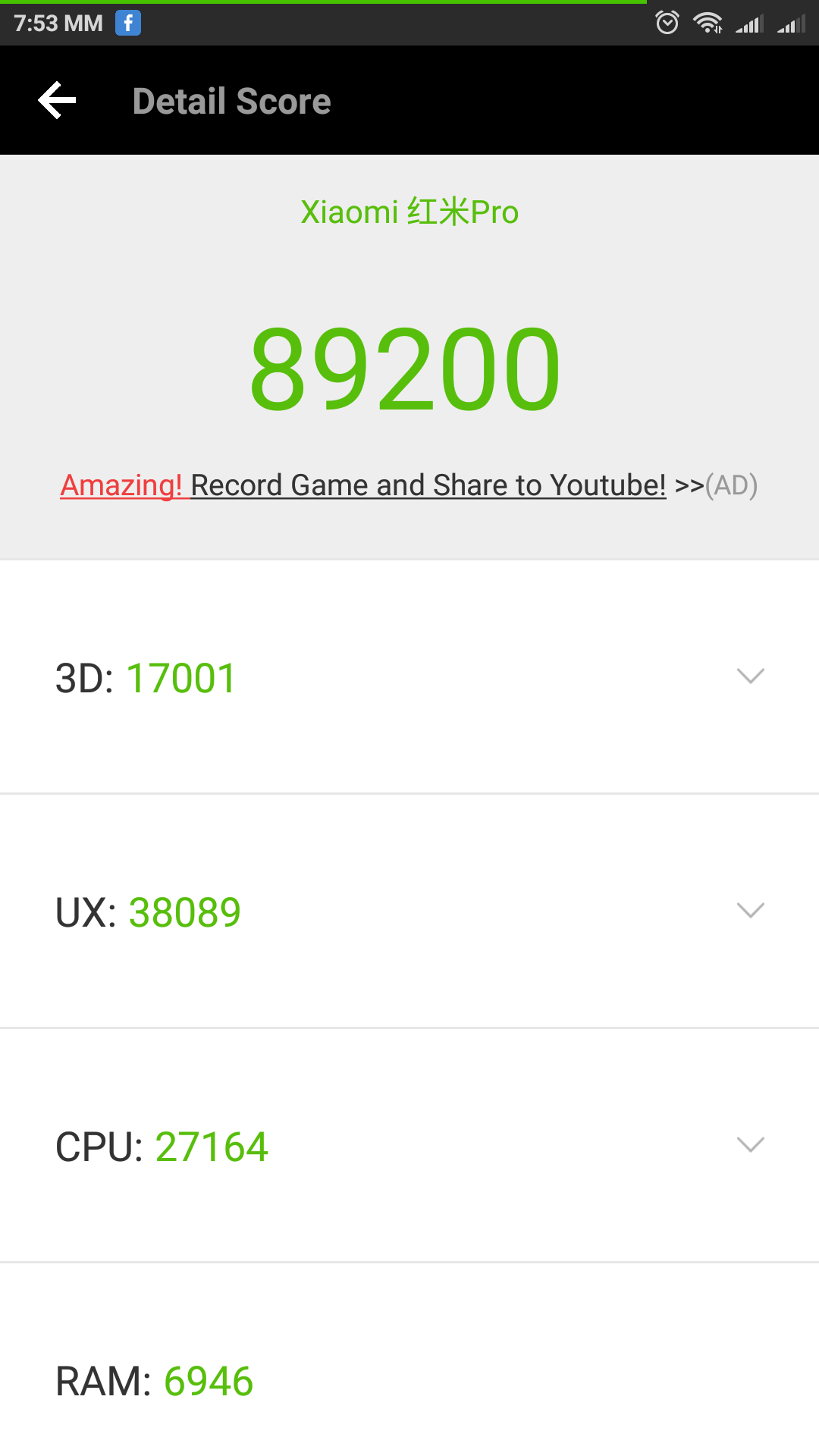Screen dimensions: 819x1456
Task: Expand the 3D score details
Action: coord(409,677)
